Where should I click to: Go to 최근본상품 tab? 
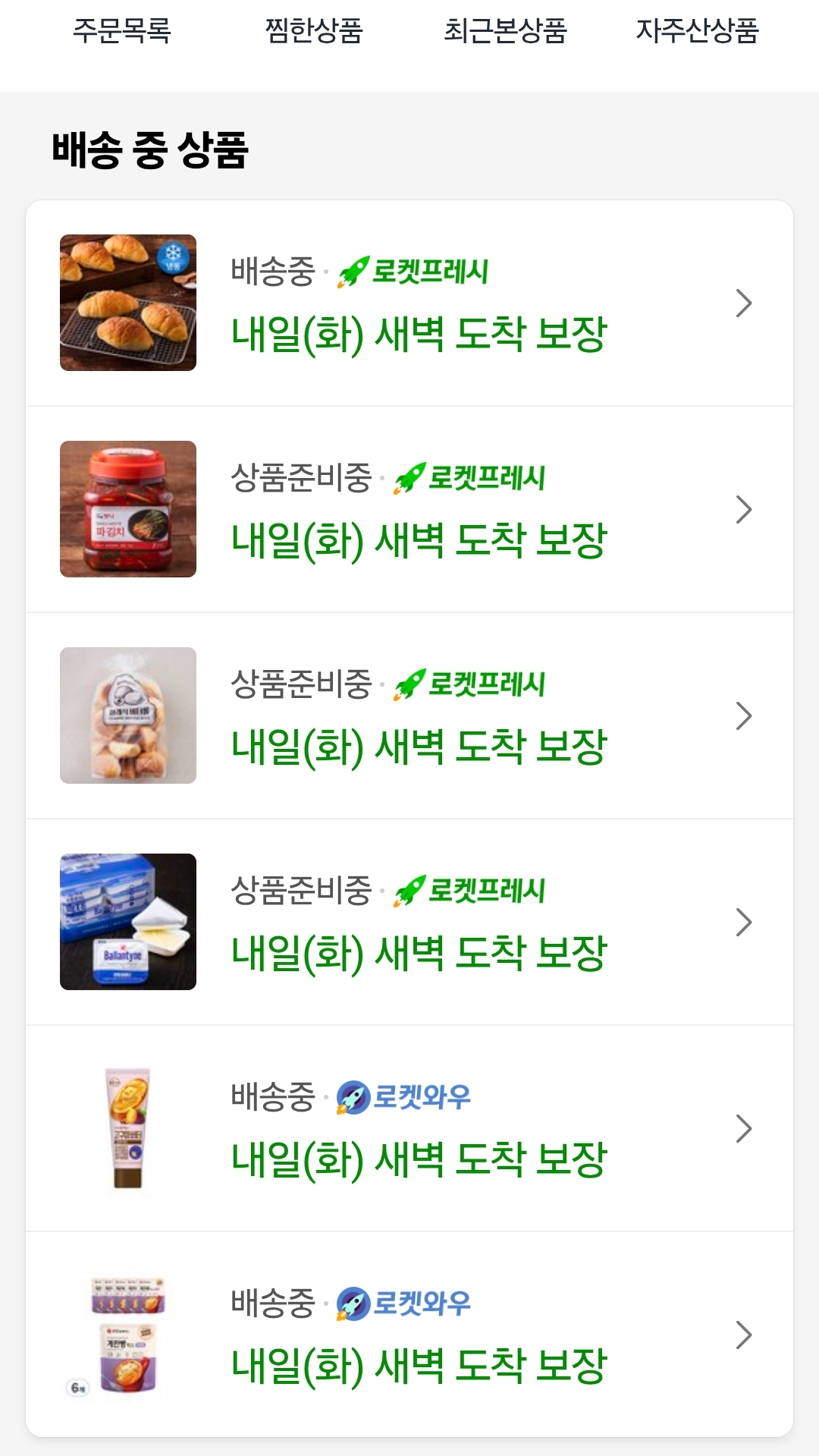coord(505,31)
